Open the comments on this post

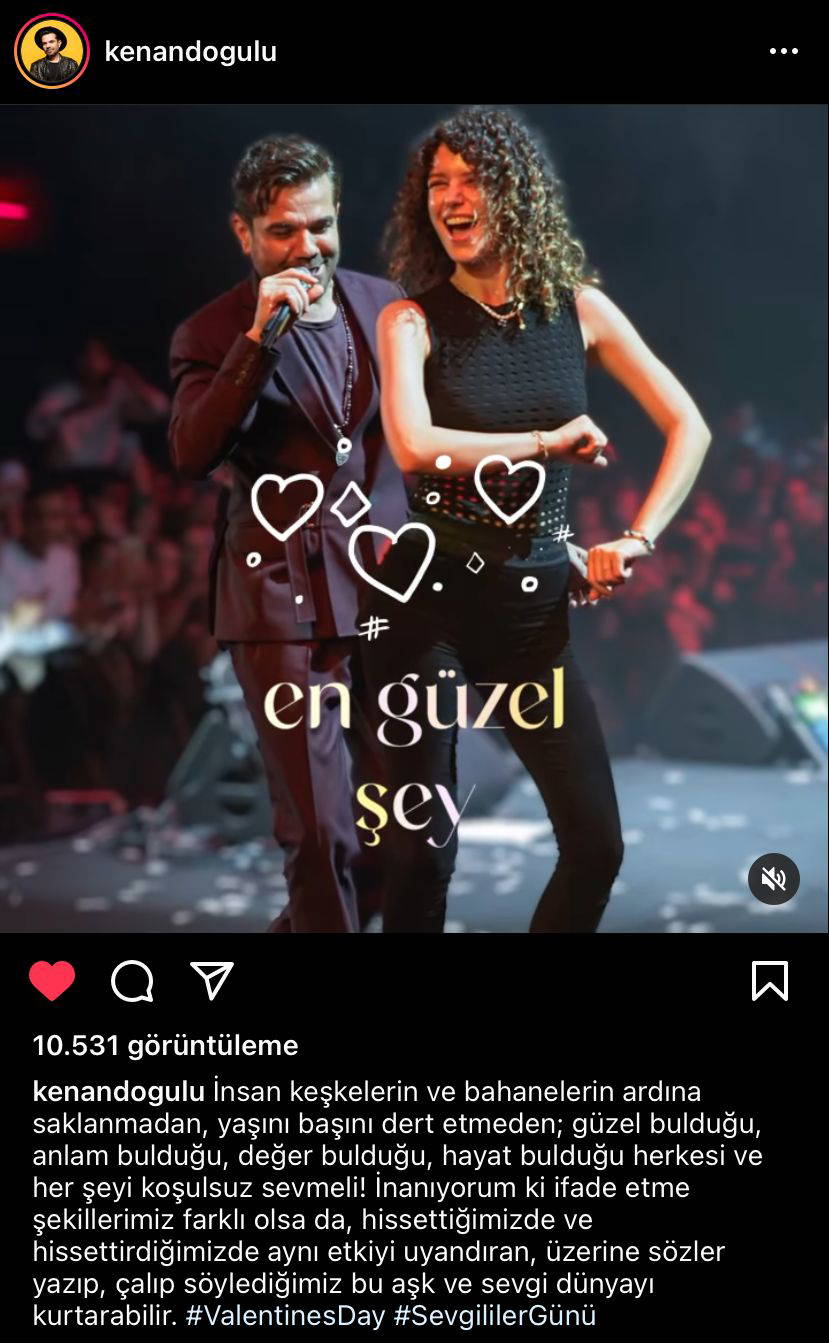tap(132, 981)
